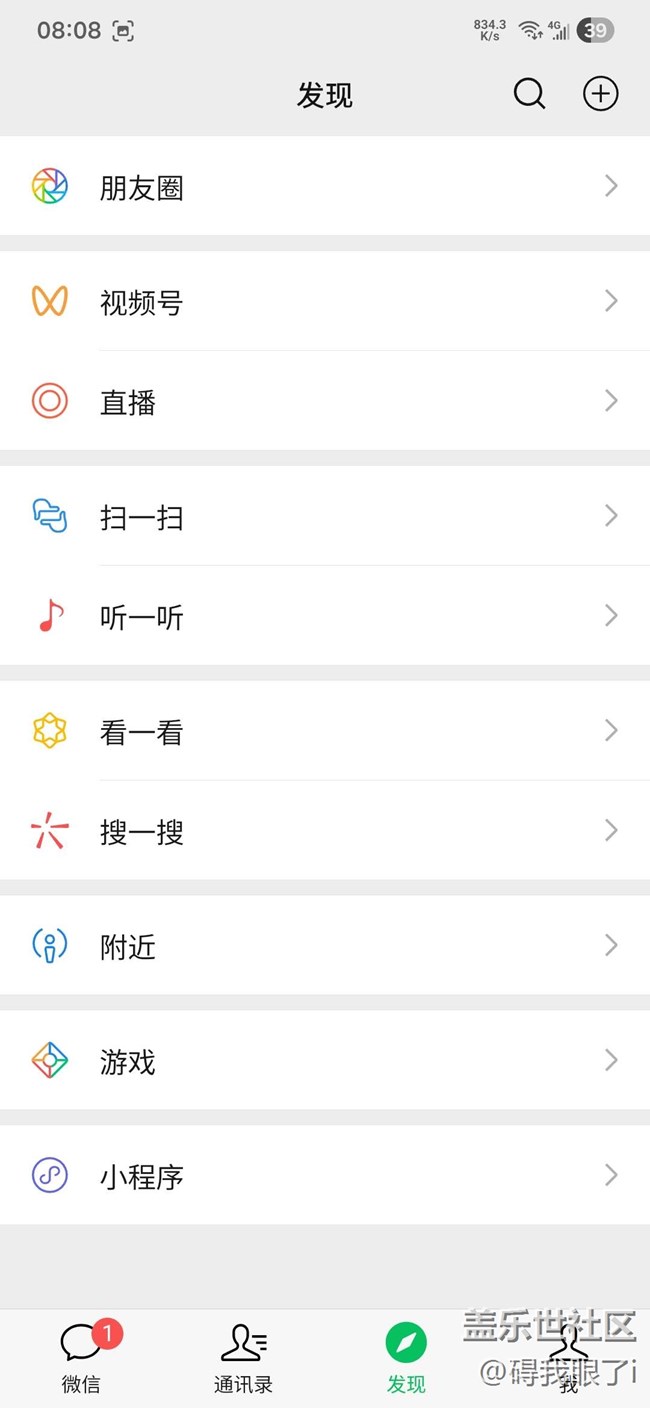Go to 游戏 (Games)
Screen dimensions: 650x1408
(x=325, y=1062)
